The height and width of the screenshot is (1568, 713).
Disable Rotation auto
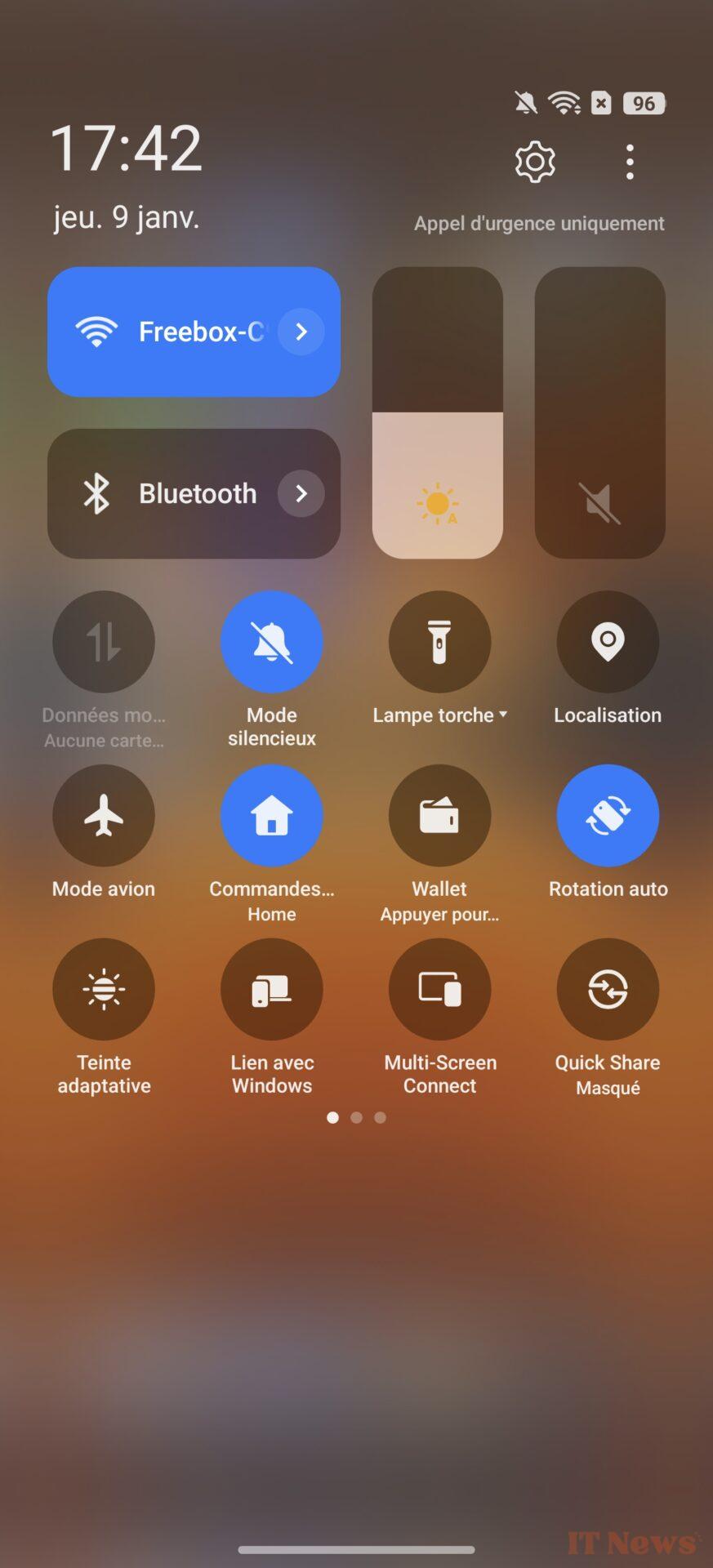(x=608, y=815)
